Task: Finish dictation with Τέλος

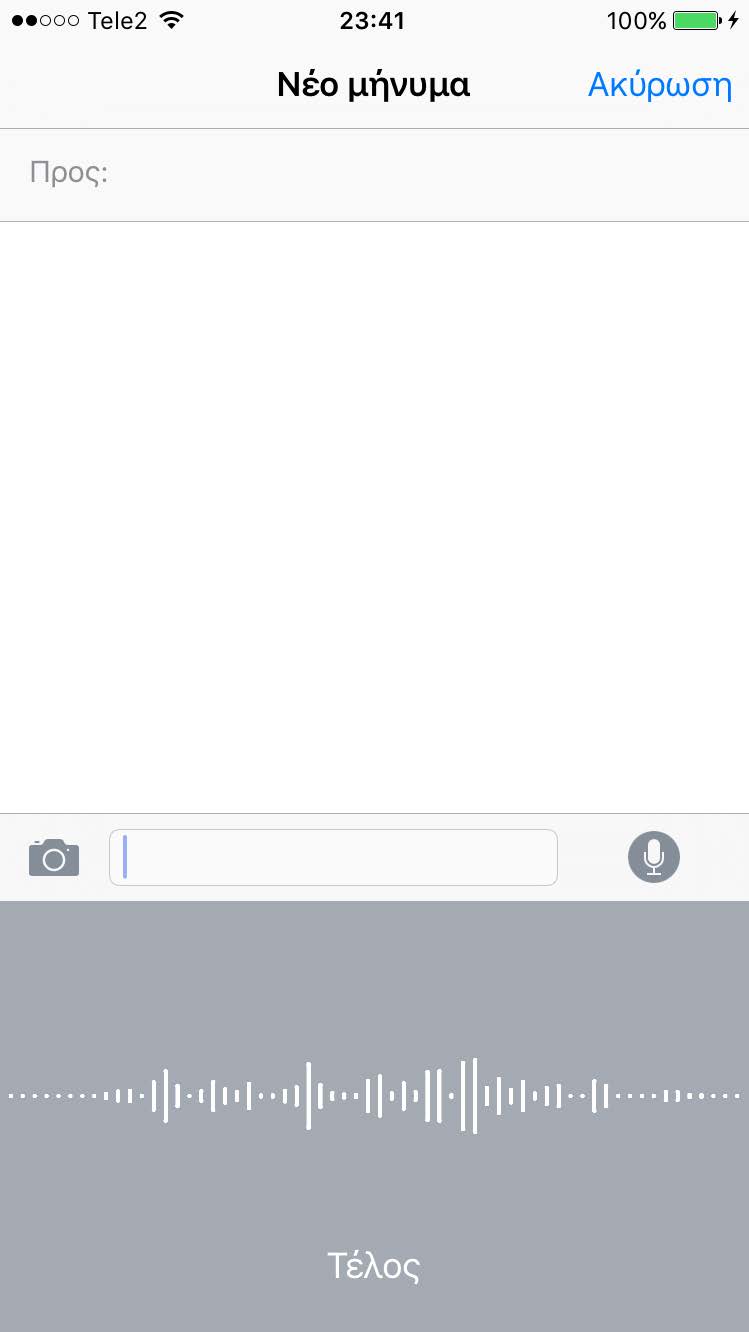Action: point(374,1266)
